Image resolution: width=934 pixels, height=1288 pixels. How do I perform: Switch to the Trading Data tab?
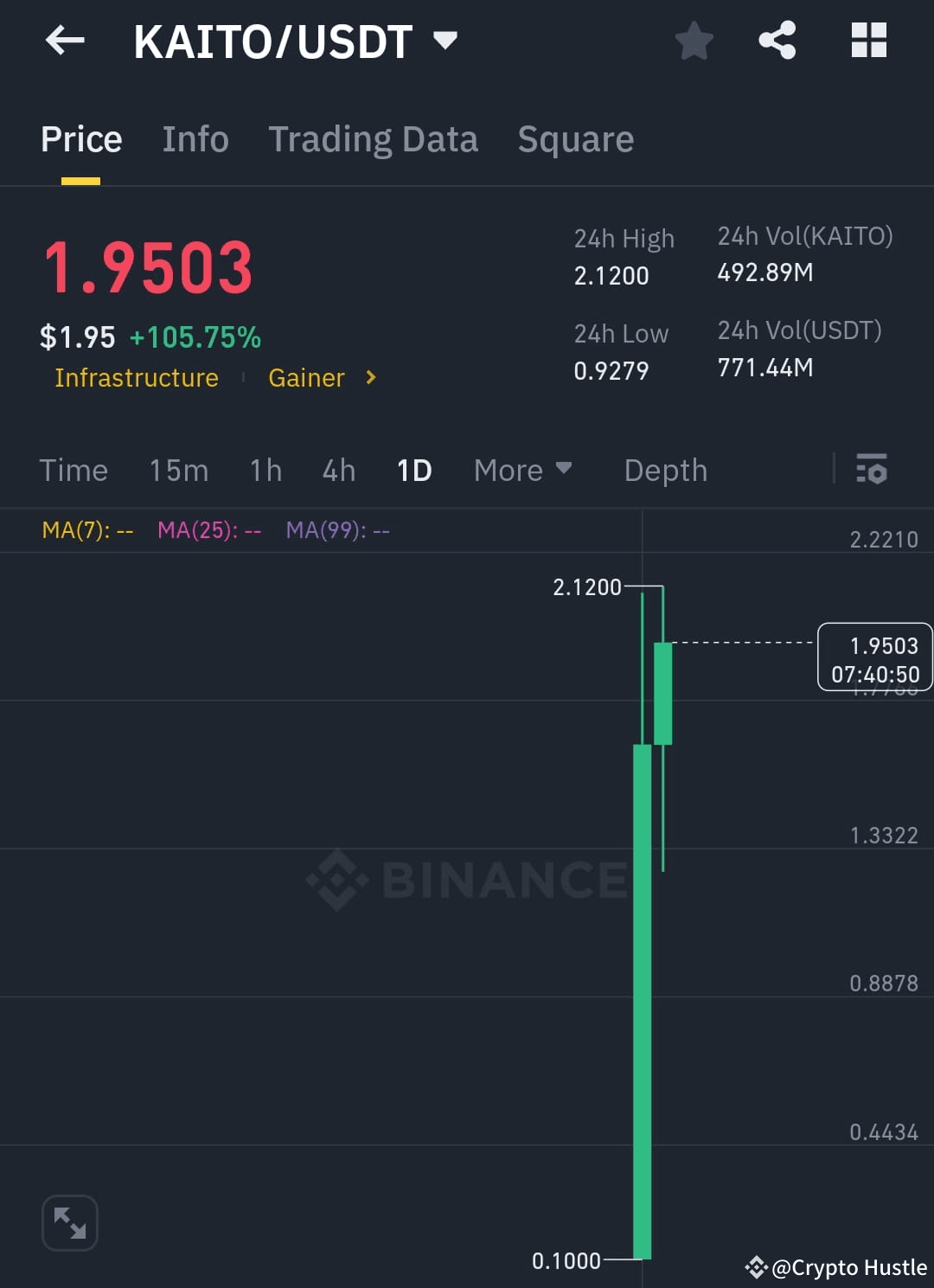tap(374, 138)
